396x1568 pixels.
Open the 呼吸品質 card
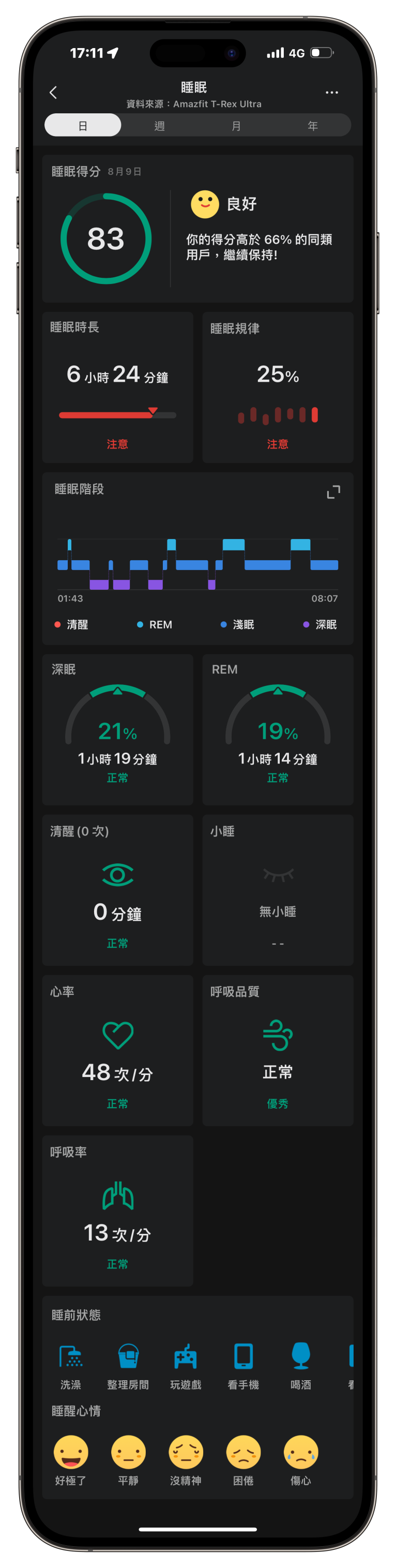point(278,1051)
